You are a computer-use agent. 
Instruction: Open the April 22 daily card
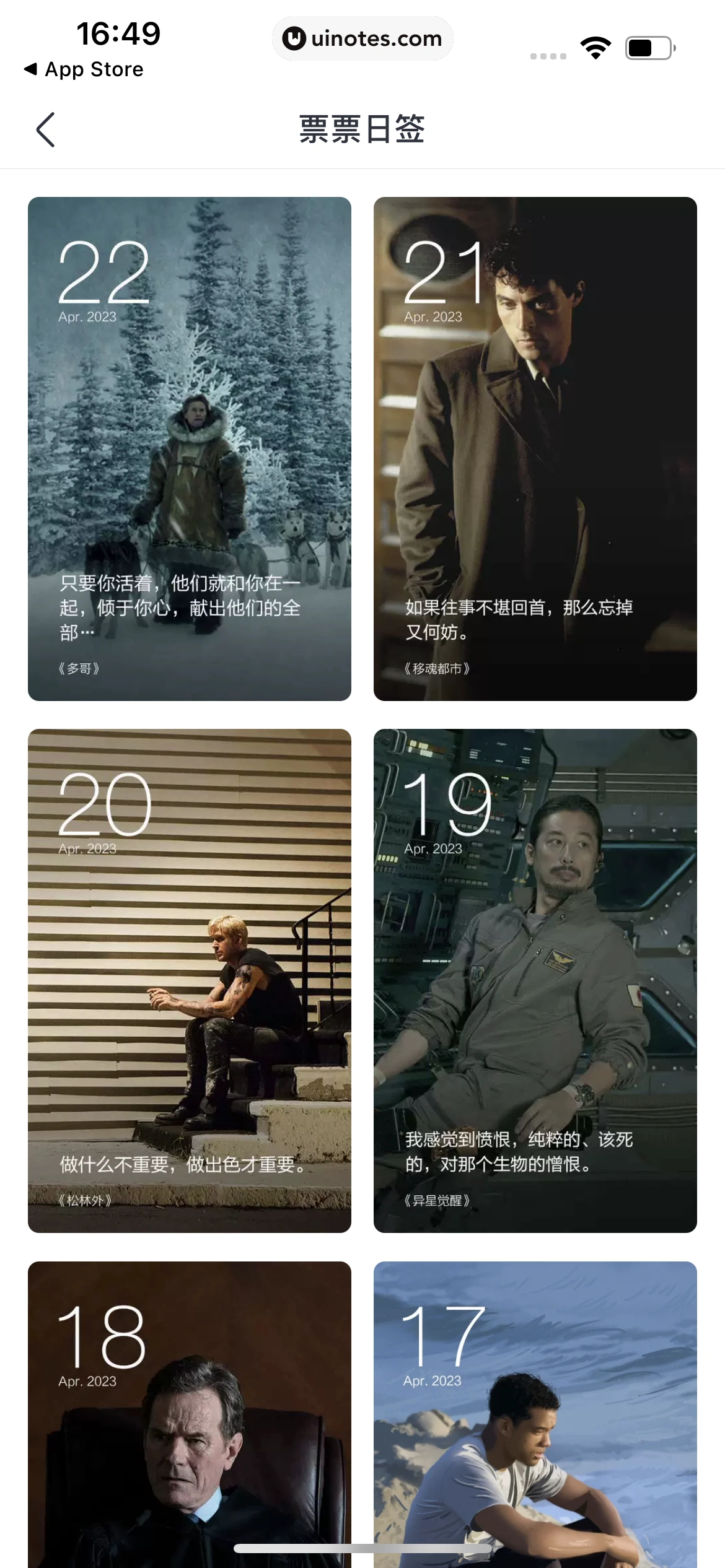pos(189,448)
